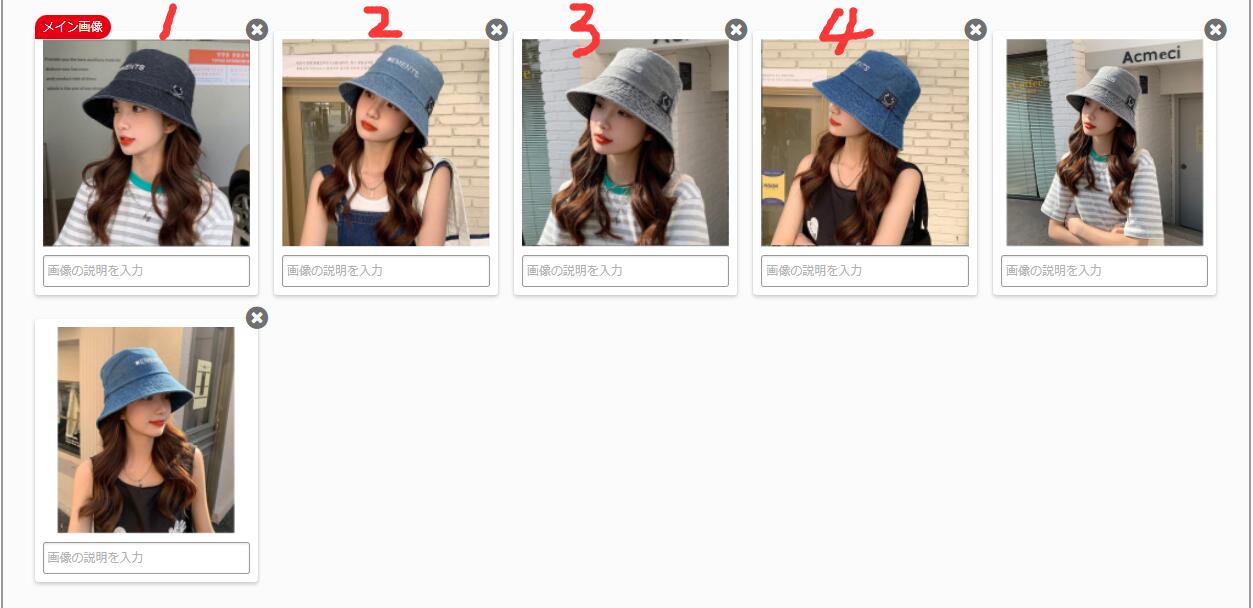Remove the second-row blue hat image

(257, 318)
